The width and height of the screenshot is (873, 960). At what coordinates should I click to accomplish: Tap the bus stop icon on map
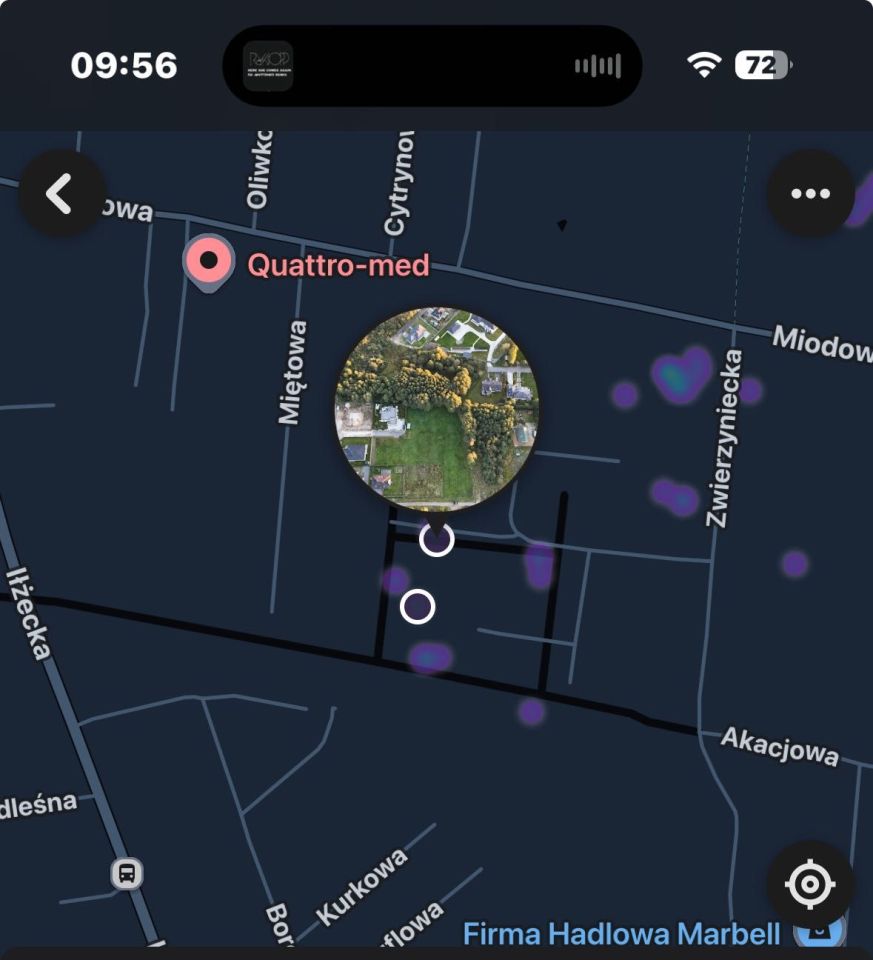pyautogui.click(x=127, y=873)
